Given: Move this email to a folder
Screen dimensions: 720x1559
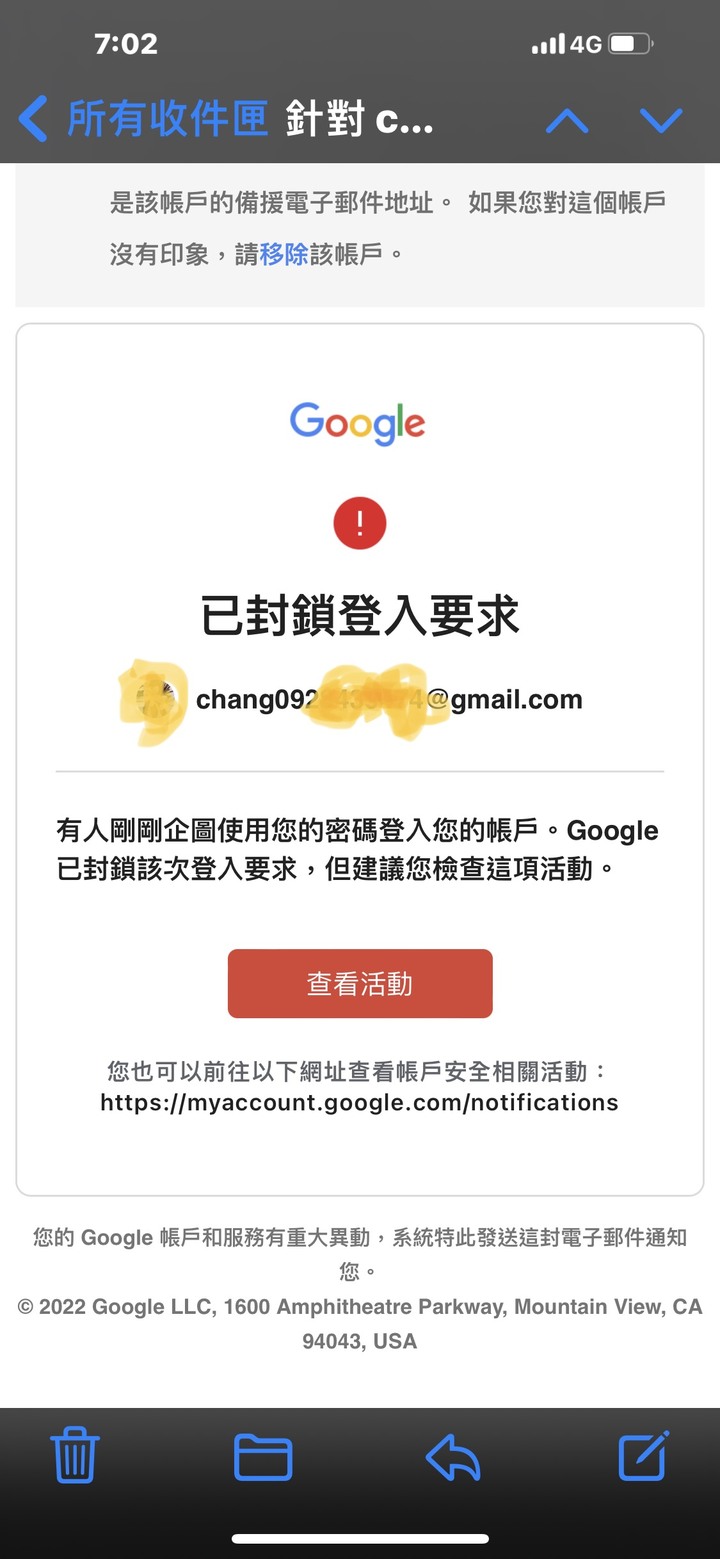Looking at the screenshot, I should (263, 1457).
